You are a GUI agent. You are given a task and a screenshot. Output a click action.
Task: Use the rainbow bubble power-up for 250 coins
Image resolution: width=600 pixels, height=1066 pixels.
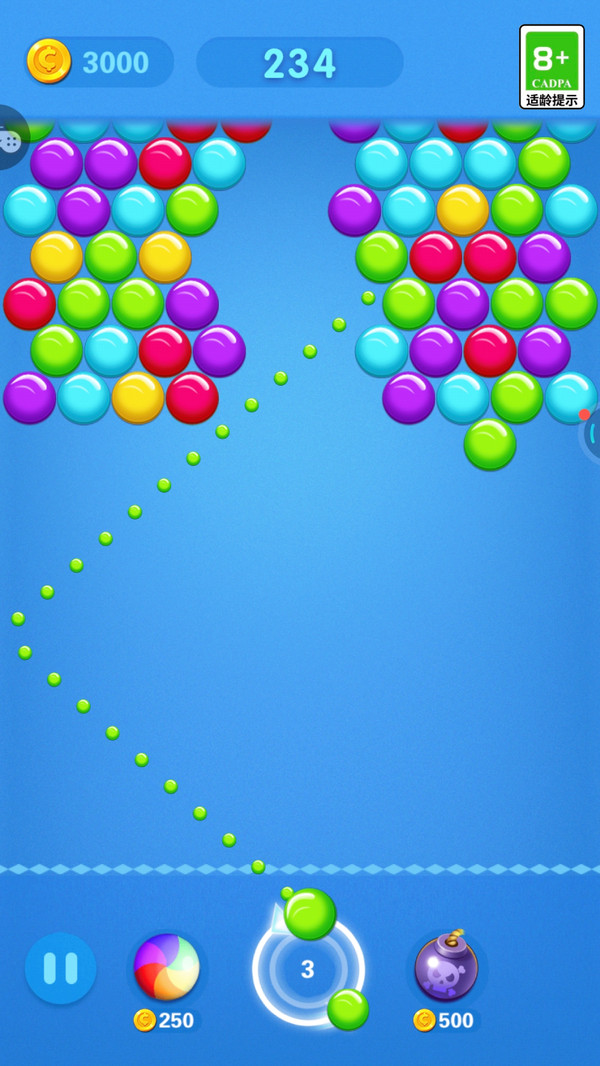coord(167,967)
